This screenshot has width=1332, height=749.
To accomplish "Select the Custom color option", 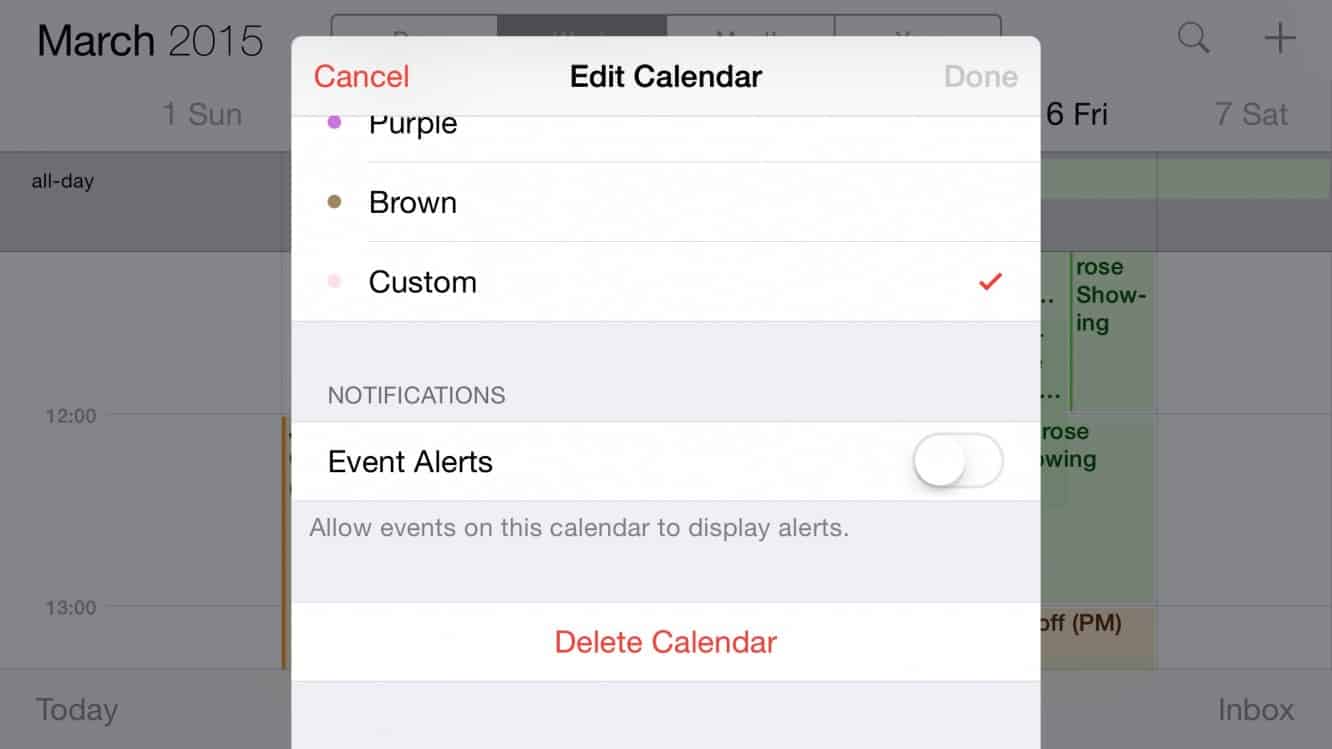I will click(422, 282).
